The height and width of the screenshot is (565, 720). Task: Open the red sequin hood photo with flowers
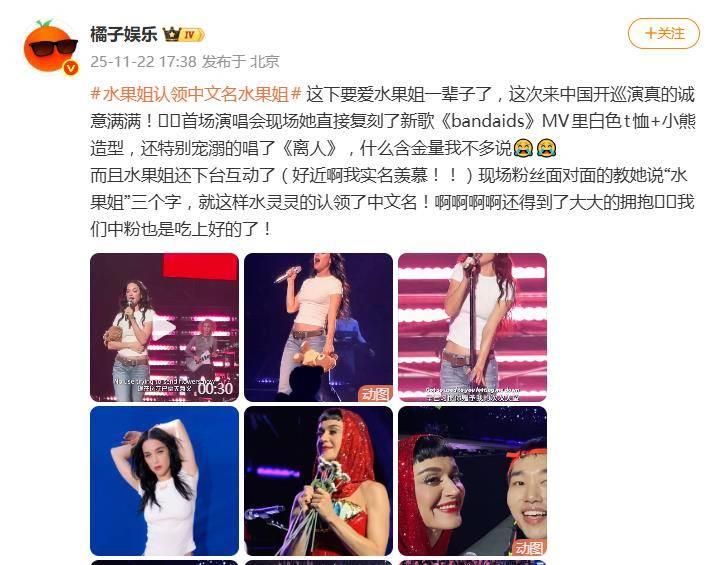(318, 480)
